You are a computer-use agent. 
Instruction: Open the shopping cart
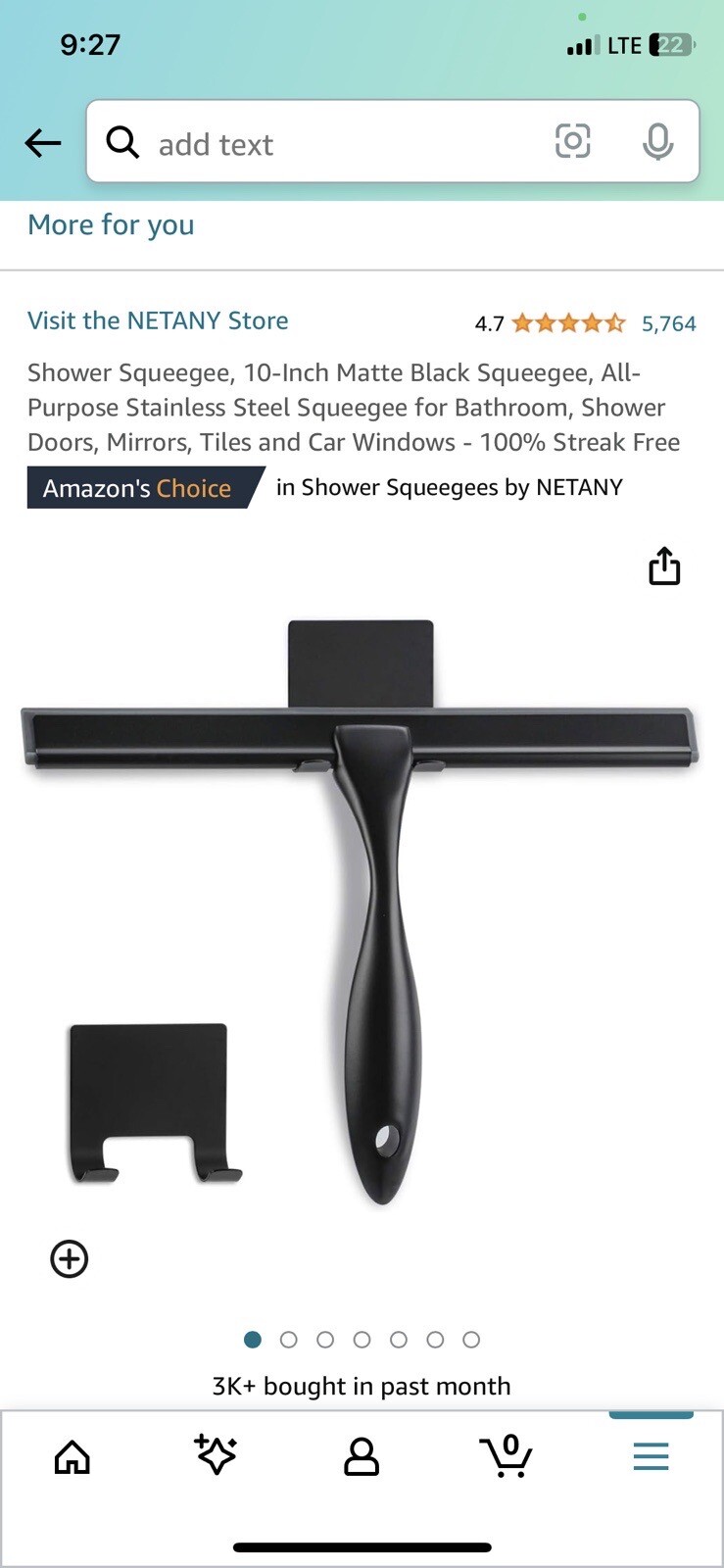pyautogui.click(x=506, y=1455)
